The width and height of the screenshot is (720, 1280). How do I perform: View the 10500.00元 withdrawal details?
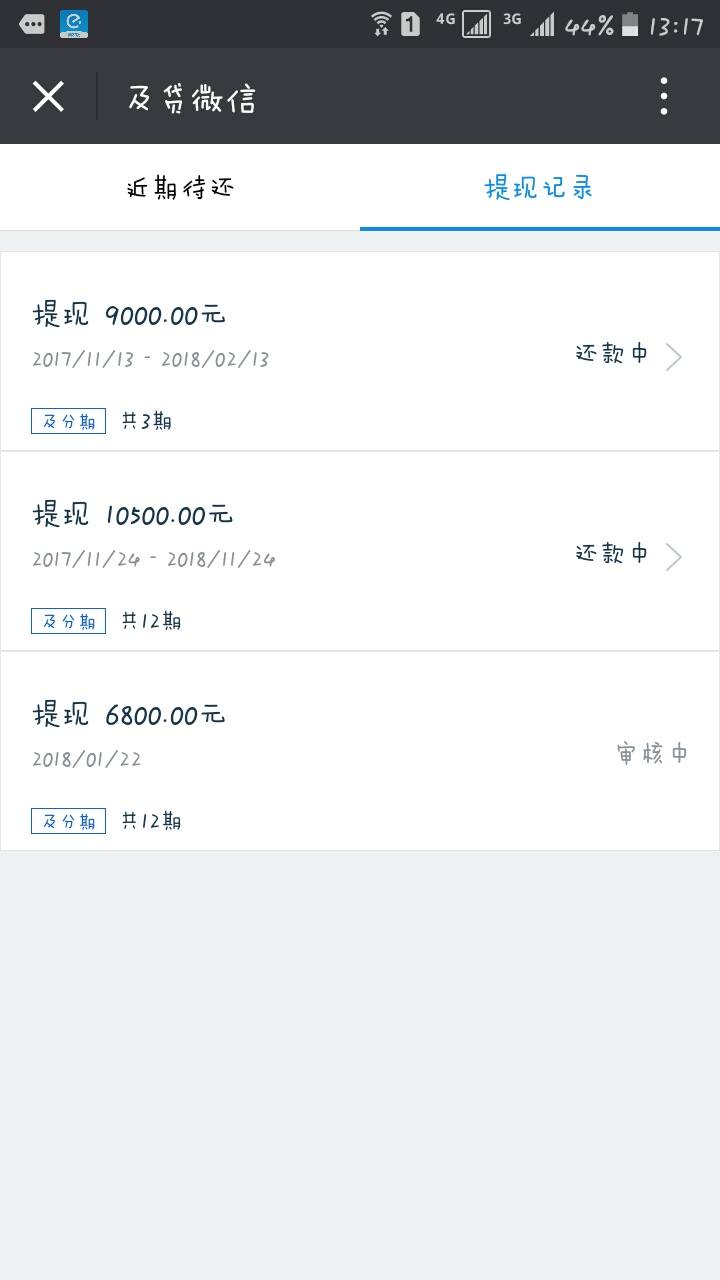(360, 552)
